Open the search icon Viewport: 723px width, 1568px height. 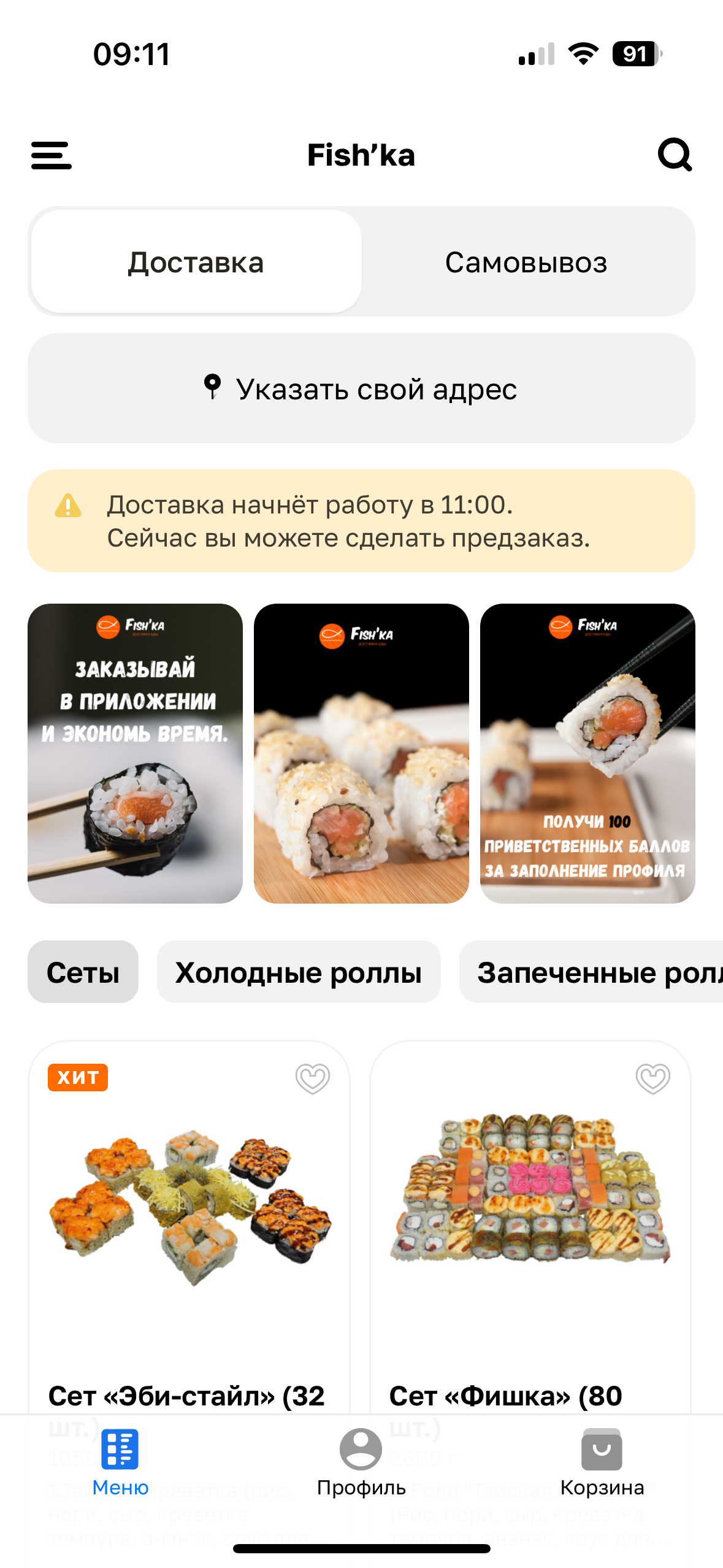675,155
